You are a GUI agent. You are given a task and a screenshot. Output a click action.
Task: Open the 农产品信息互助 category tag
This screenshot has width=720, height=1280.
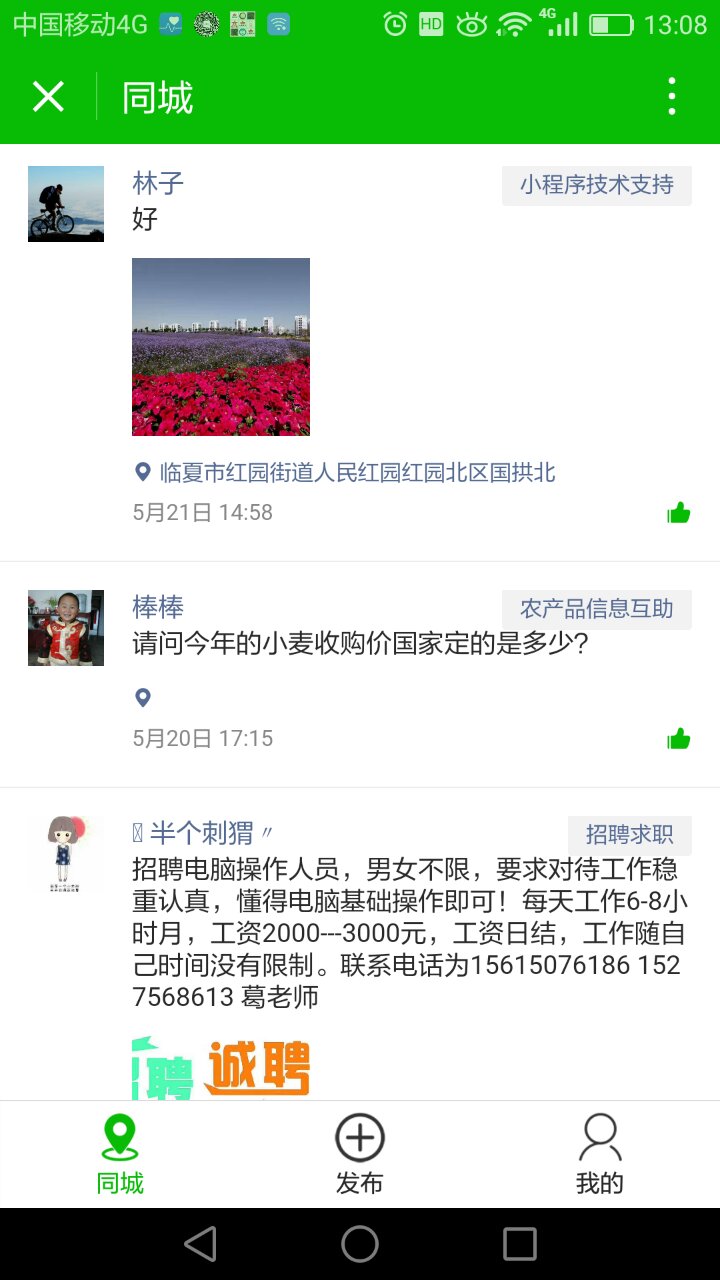596,609
